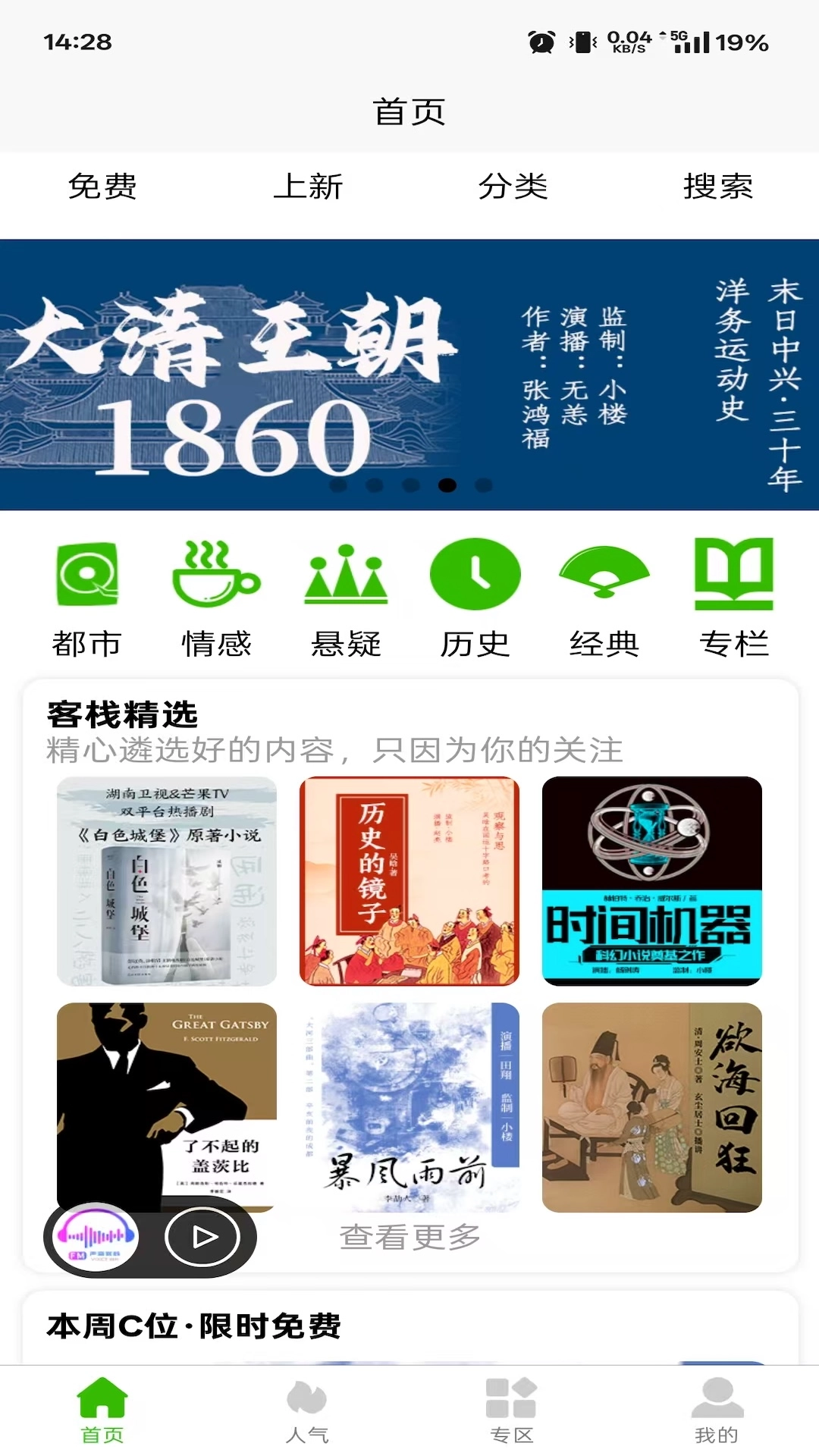Screen dimensions: 819x1456
Task: Open the 欲海回狂 book
Action: [x=652, y=1107]
